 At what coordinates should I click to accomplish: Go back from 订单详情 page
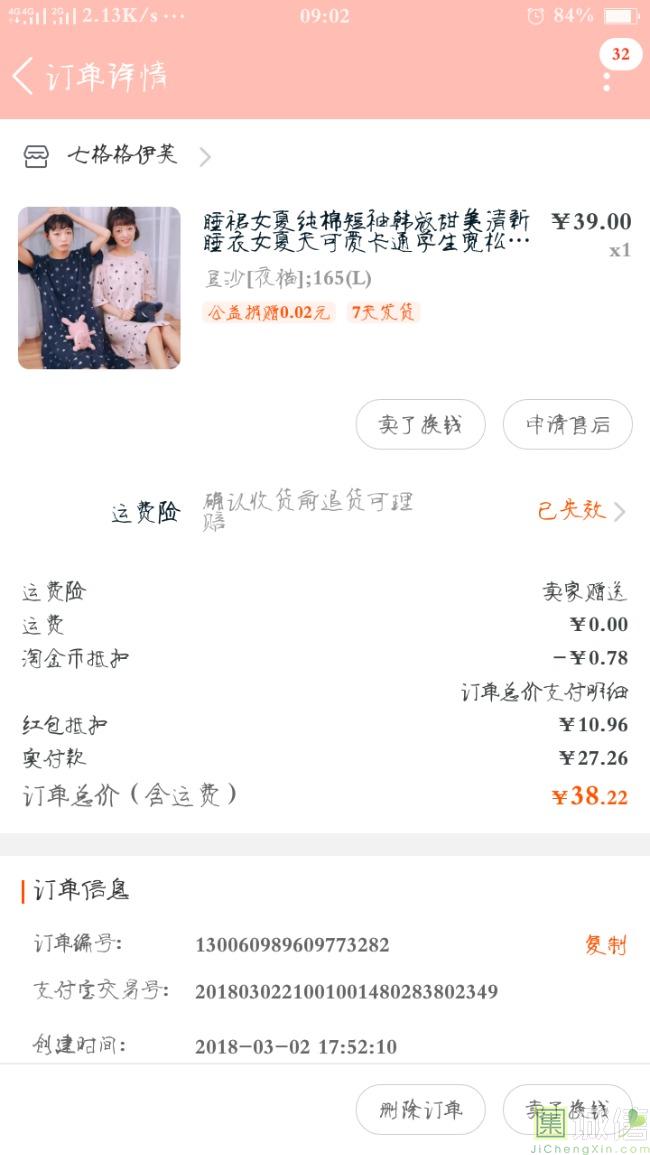[24, 76]
